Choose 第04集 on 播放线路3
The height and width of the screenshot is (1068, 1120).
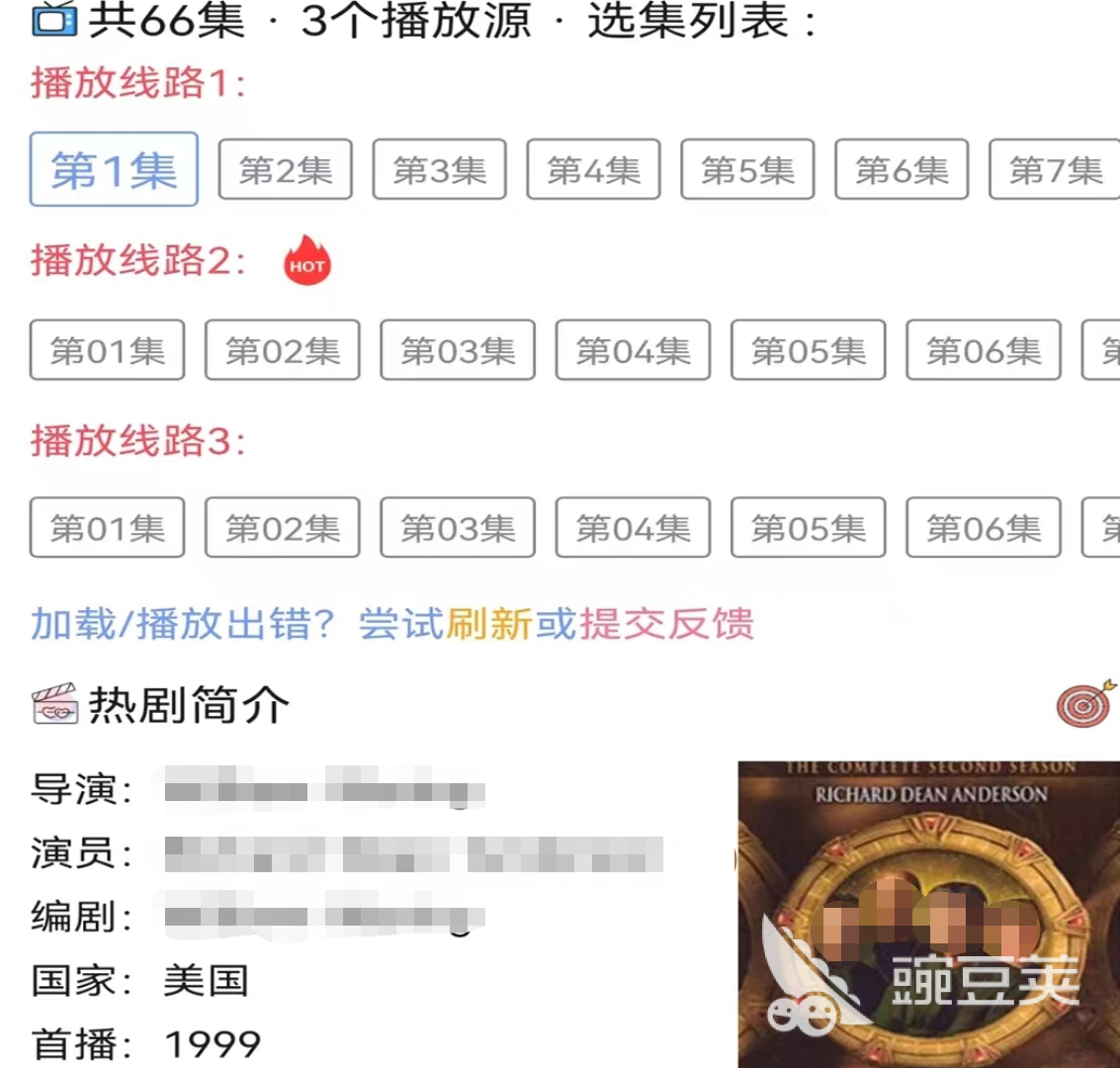(633, 528)
